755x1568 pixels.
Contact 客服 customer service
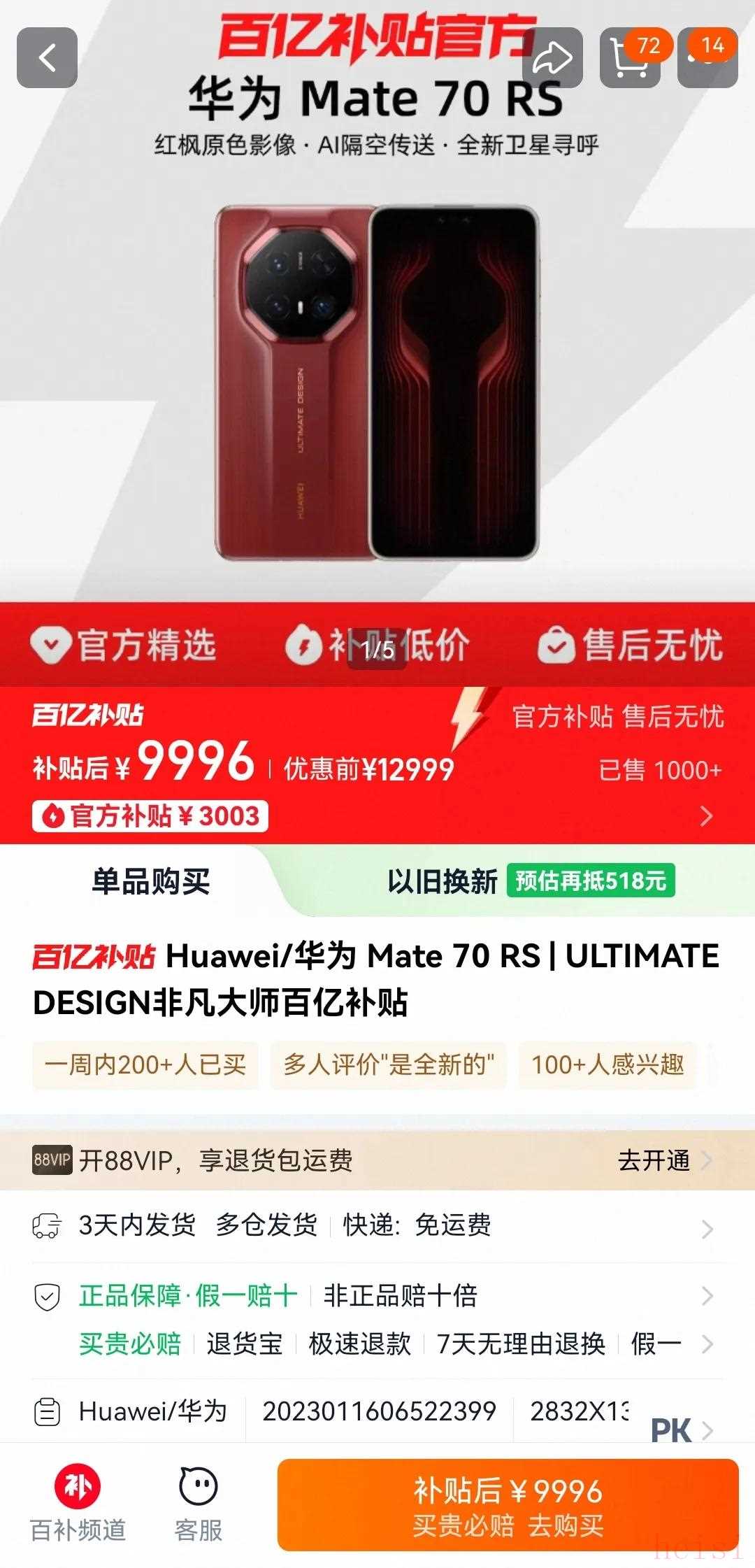pos(199,1505)
